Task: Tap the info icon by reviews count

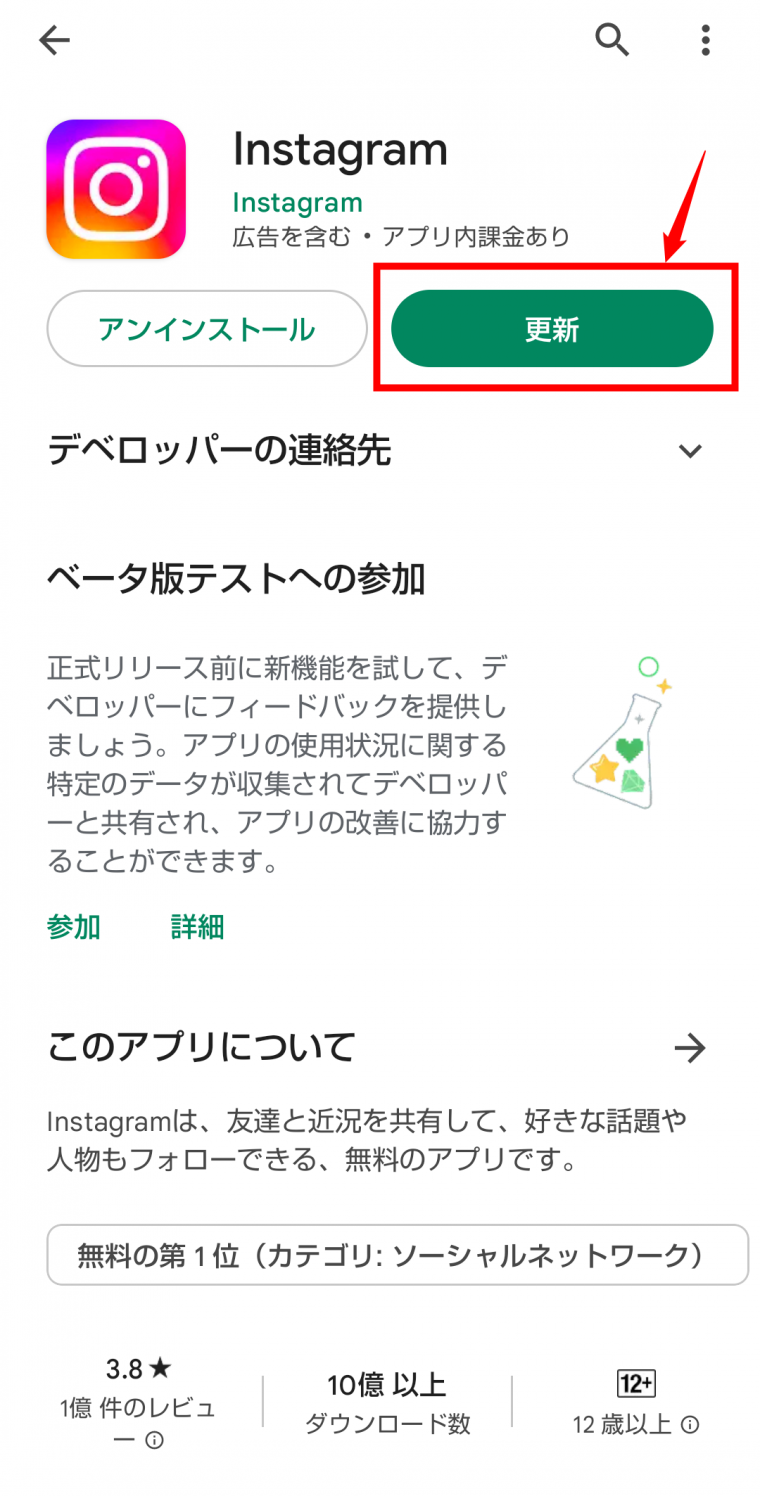Action: [154, 1441]
